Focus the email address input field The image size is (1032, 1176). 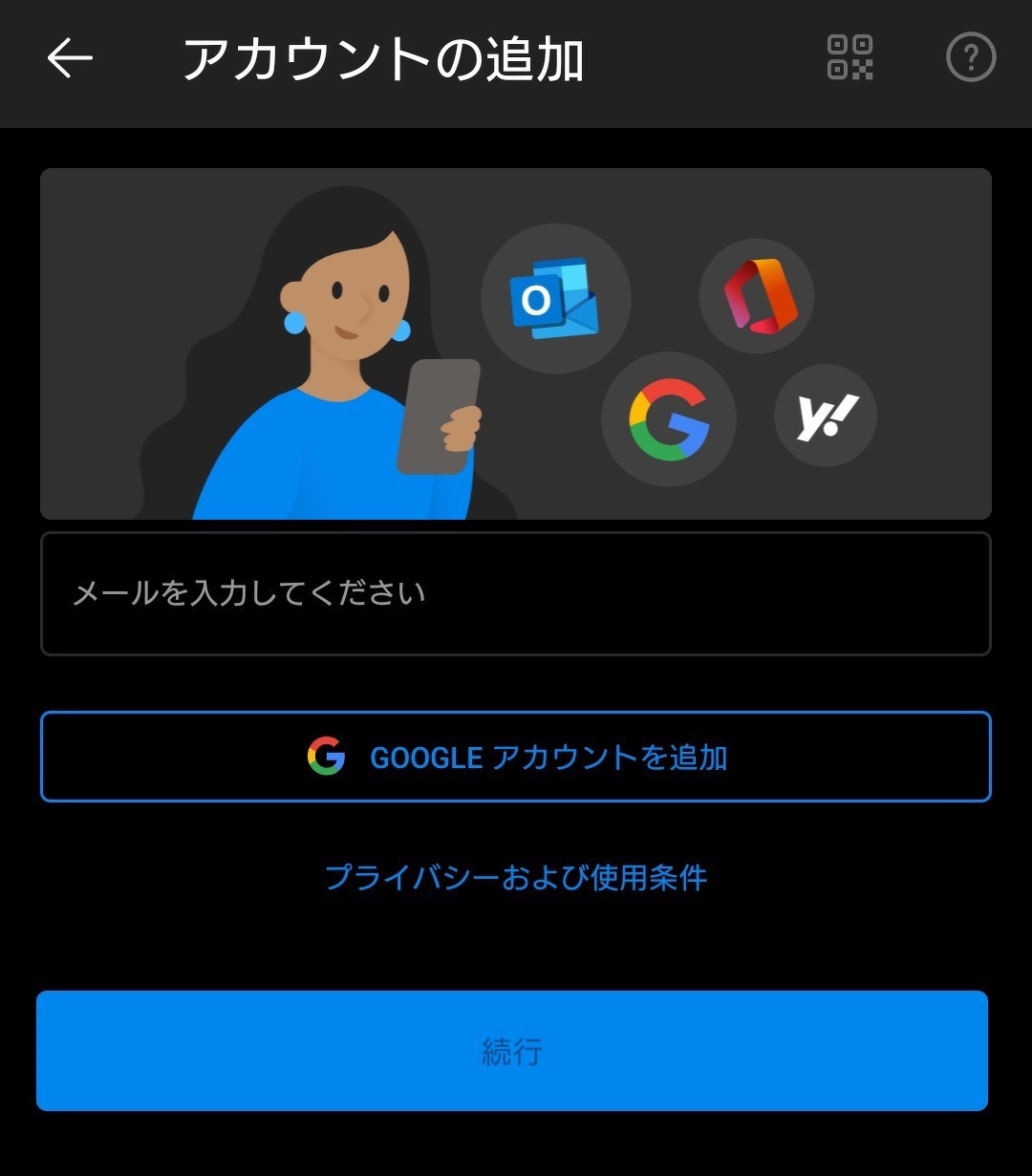point(515,593)
